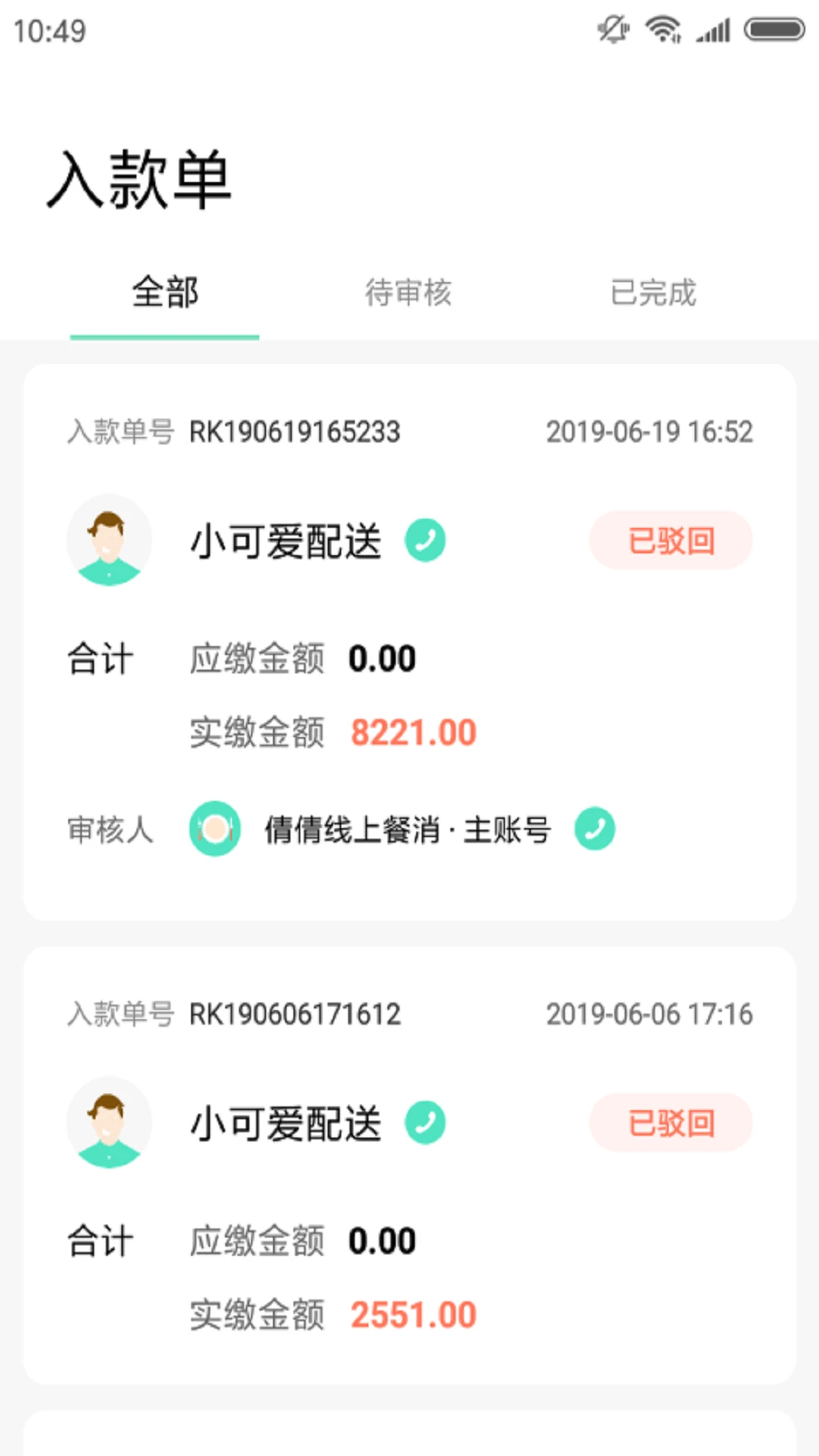
Task: Call 小可爱配送 via the phone icon on first order
Action: (425, 540)
